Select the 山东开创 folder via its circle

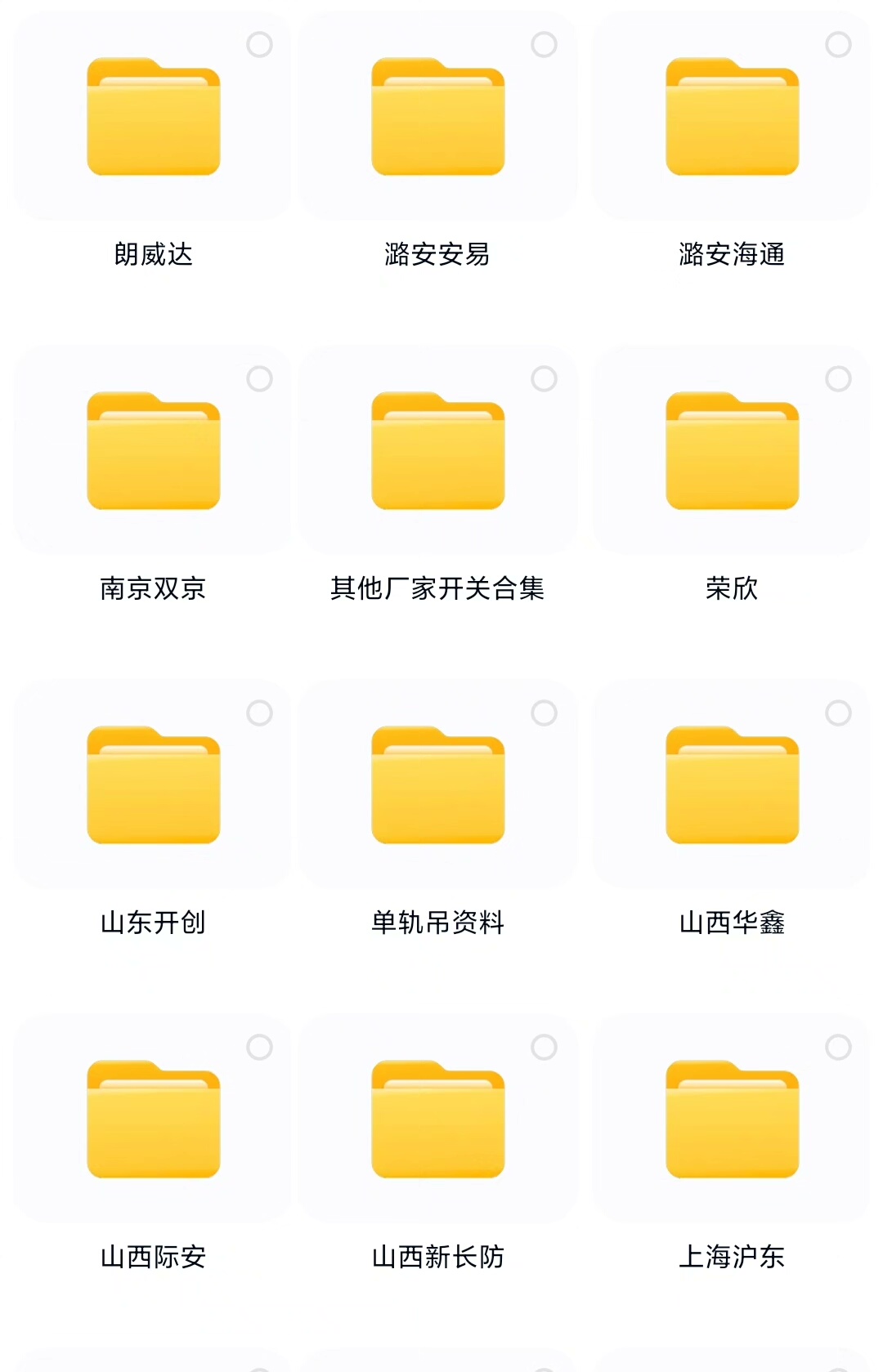coord(259,713)
